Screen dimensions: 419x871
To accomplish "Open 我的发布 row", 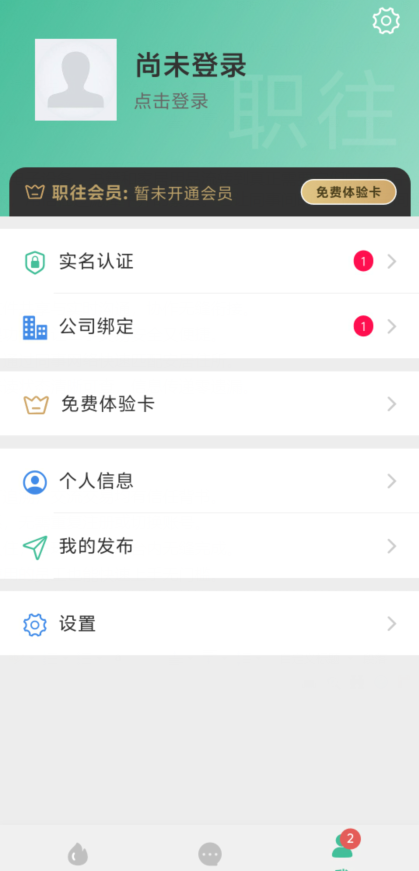I will click(x=210, y=546).
